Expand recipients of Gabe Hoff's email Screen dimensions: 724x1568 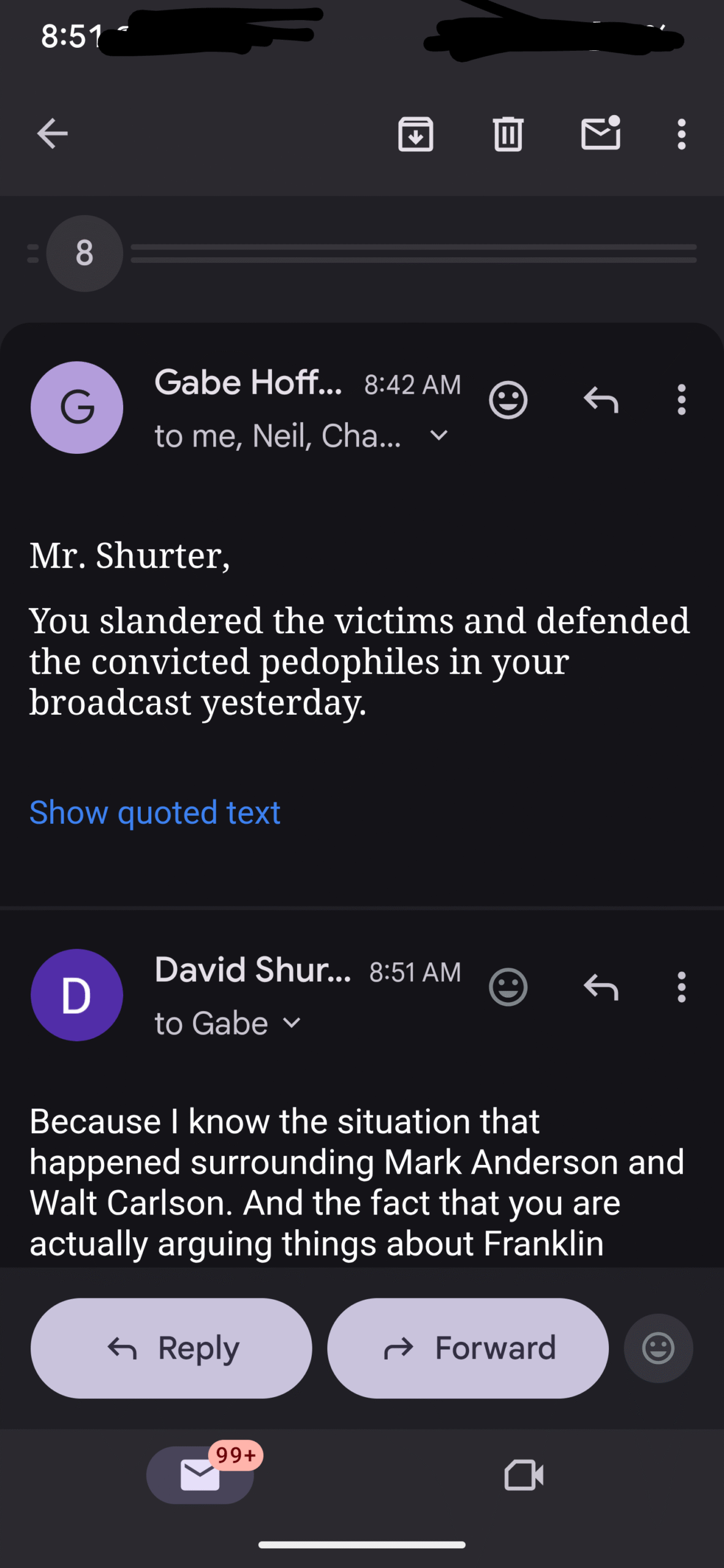(x=439, y=435)
